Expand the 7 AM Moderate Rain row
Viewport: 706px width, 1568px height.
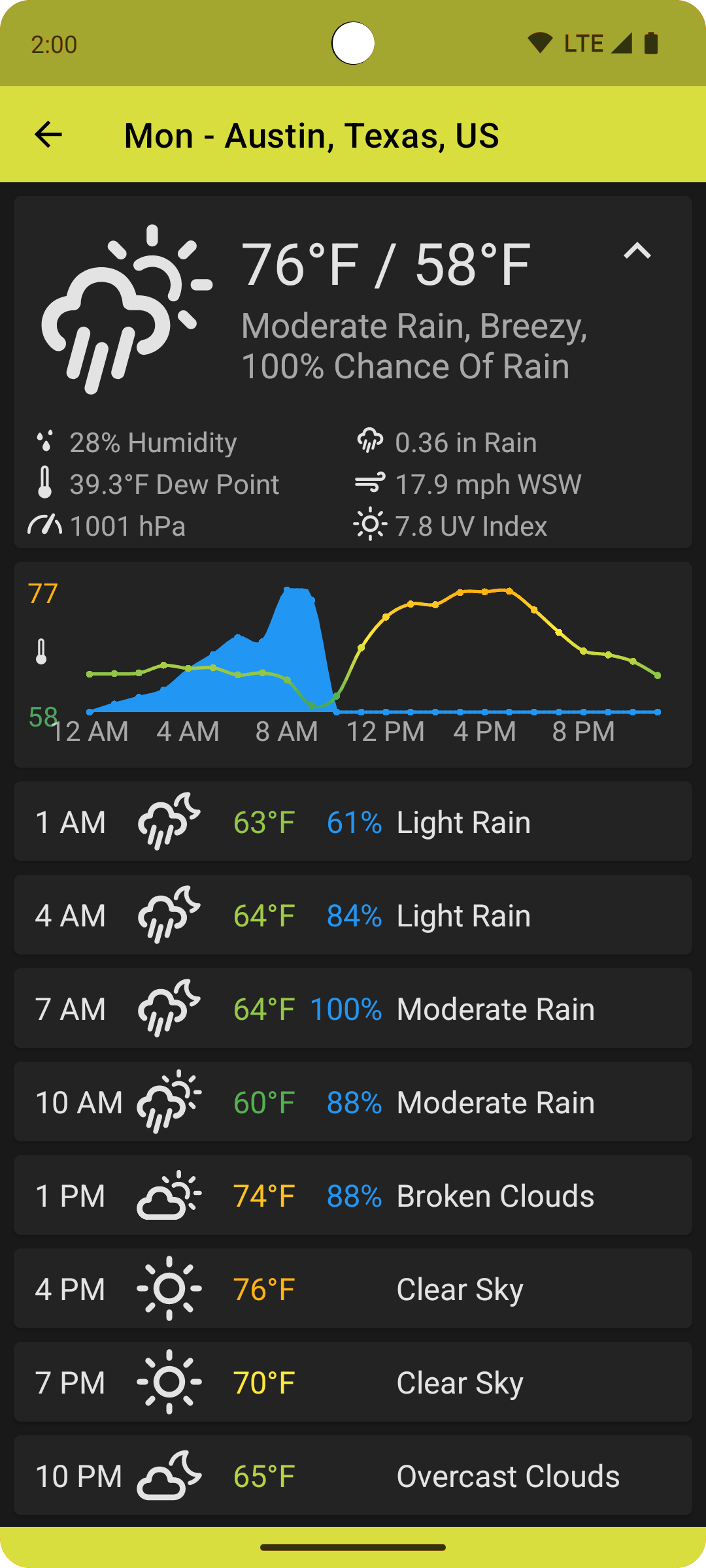click(x=353, y=1008)
